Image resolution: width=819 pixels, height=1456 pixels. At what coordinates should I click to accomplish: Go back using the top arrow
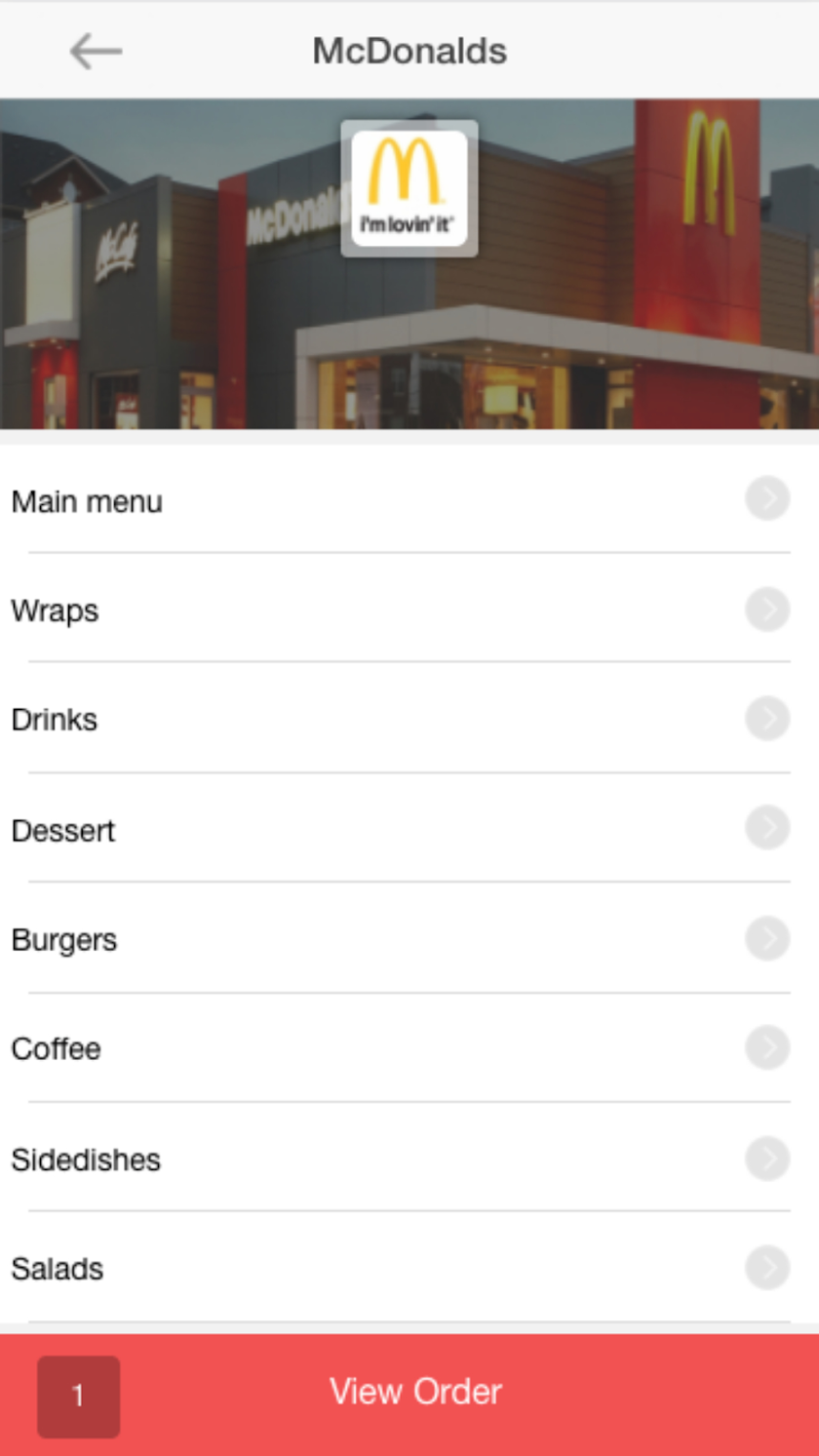pos(96,51)
